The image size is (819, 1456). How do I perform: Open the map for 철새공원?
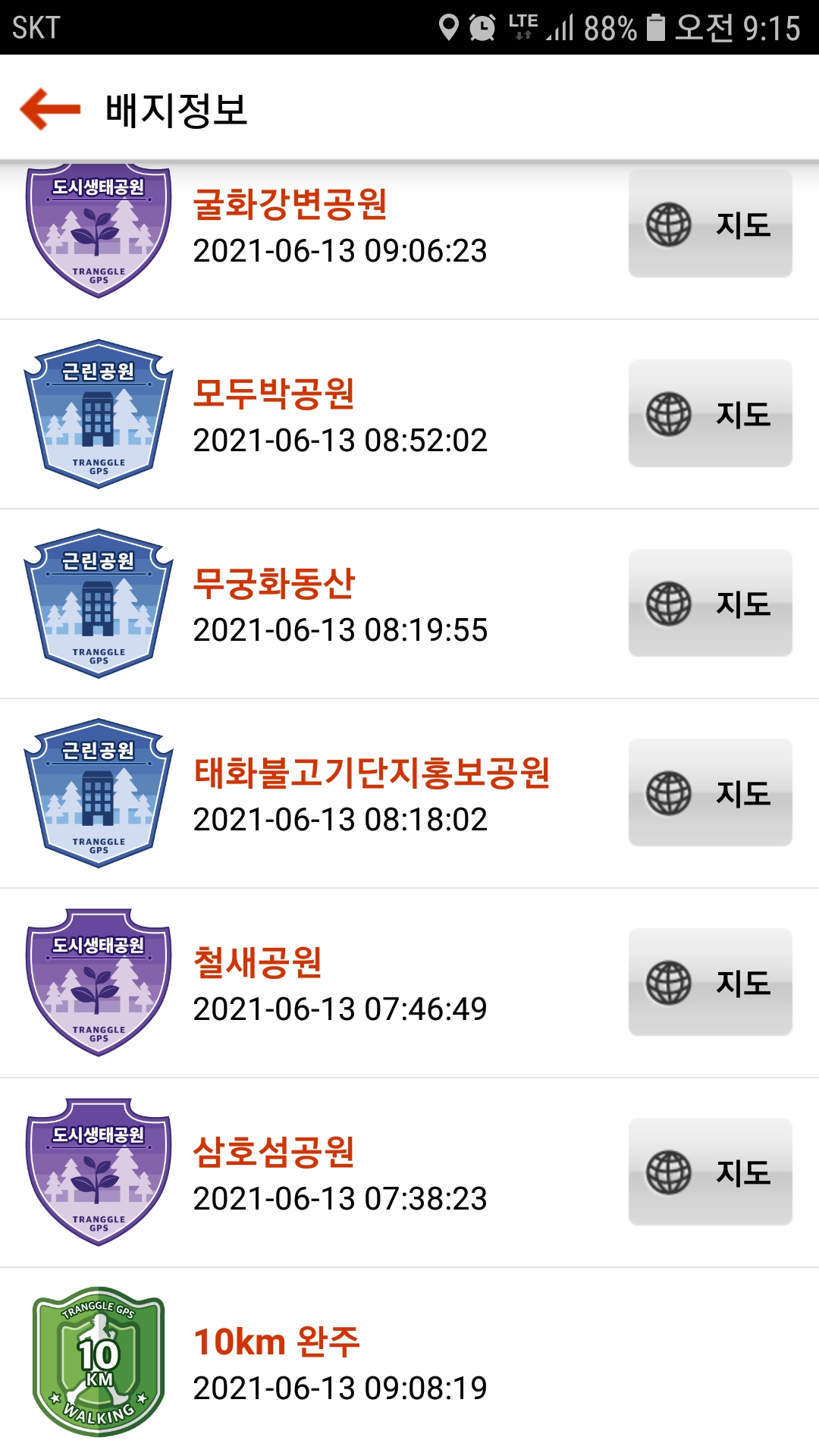[x=711, y=982]
